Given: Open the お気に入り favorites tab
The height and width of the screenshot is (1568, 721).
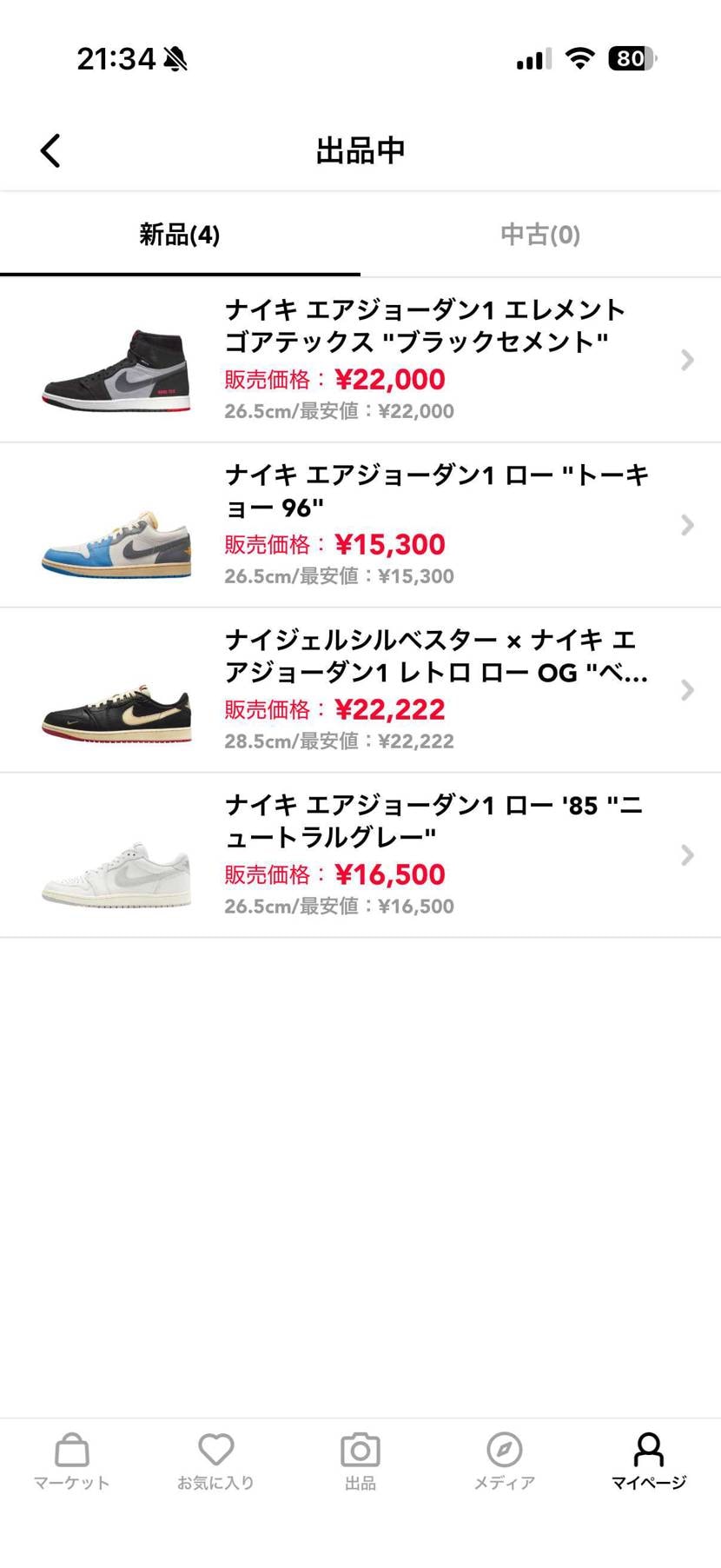Looking at the screenshot, I should [216, 1462].
